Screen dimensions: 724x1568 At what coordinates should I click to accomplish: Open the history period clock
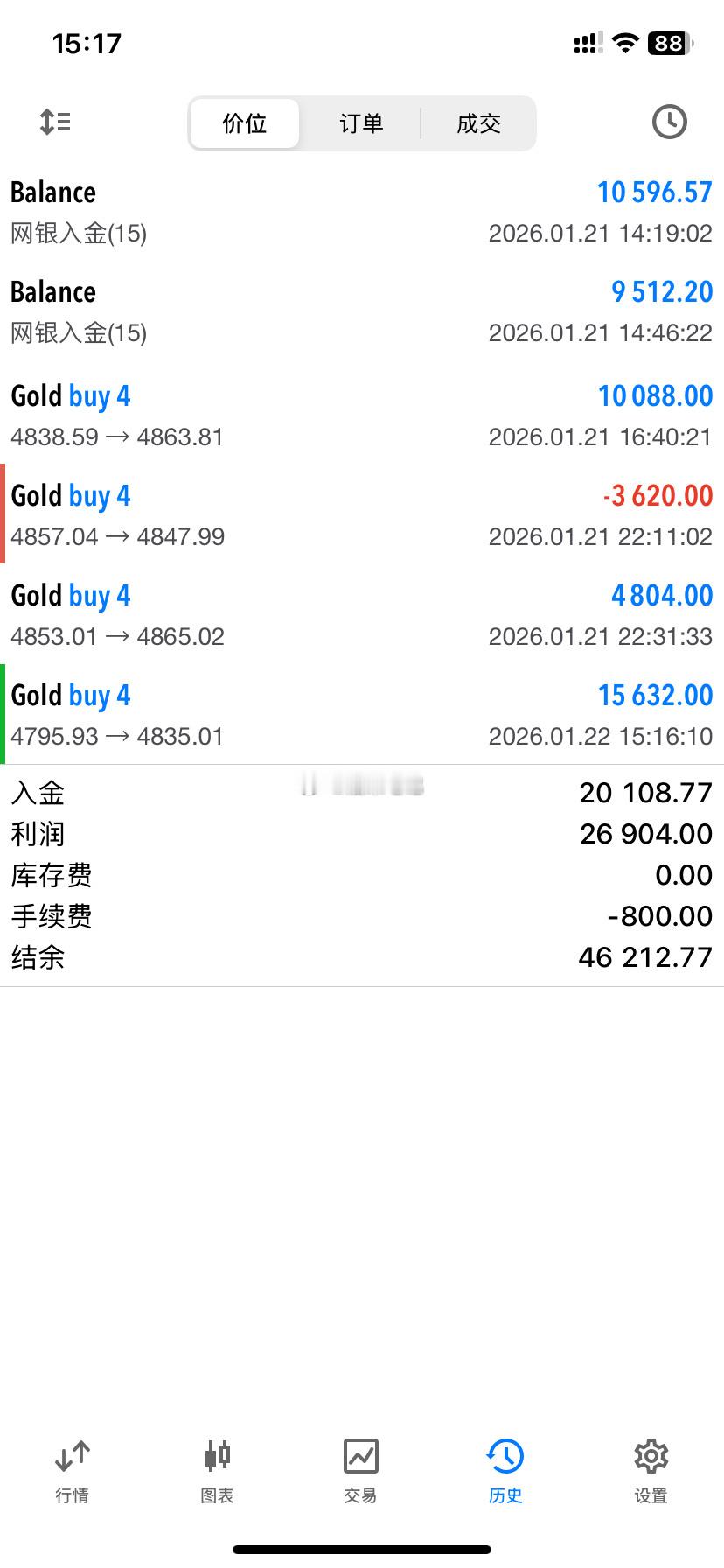[669, 122]
